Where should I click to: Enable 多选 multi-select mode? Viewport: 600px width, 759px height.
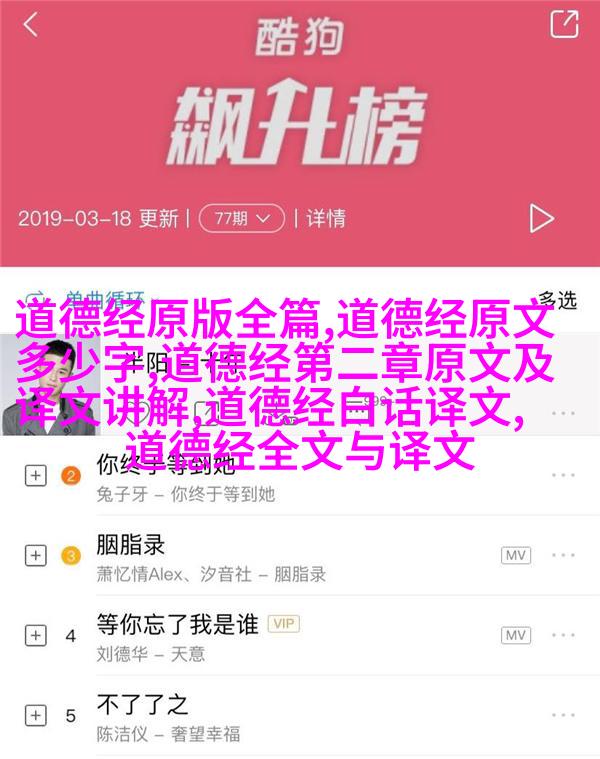point(557,298)
